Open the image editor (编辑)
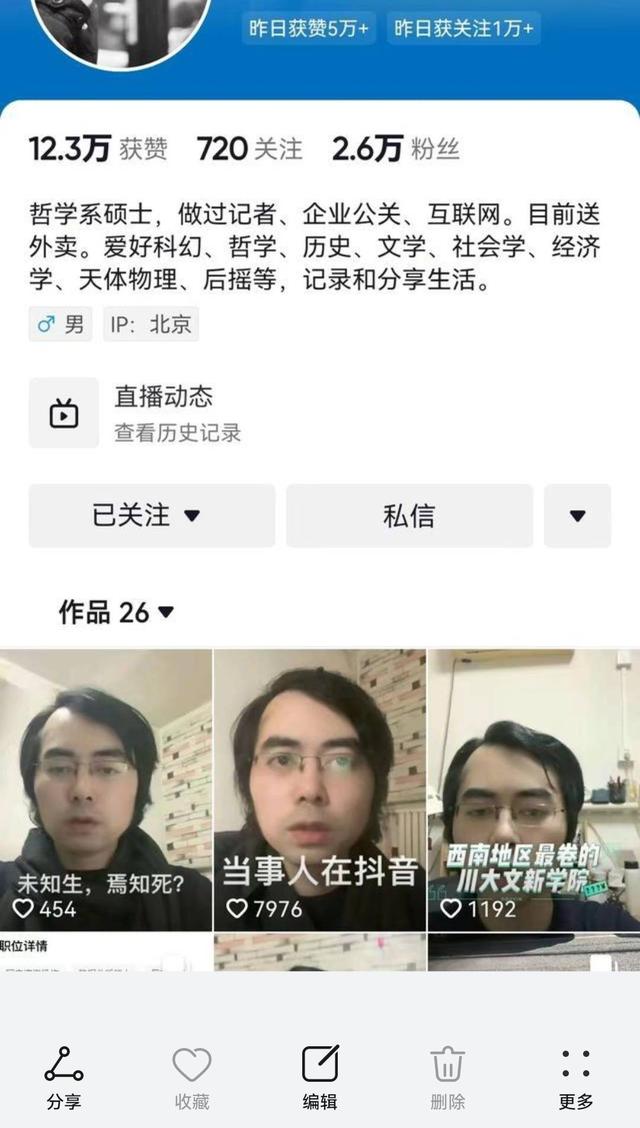640x1128 pixels. click(320, 1076)
